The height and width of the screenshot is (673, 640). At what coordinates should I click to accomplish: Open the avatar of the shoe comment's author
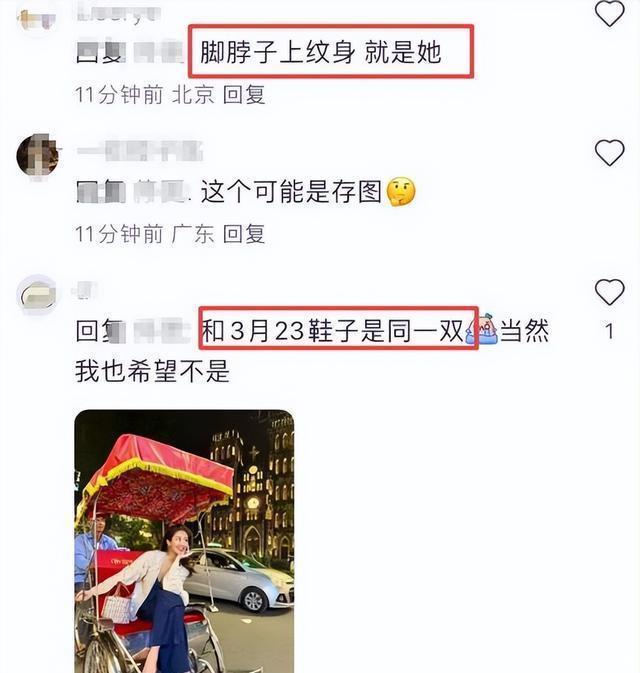(x=37, y=295)
